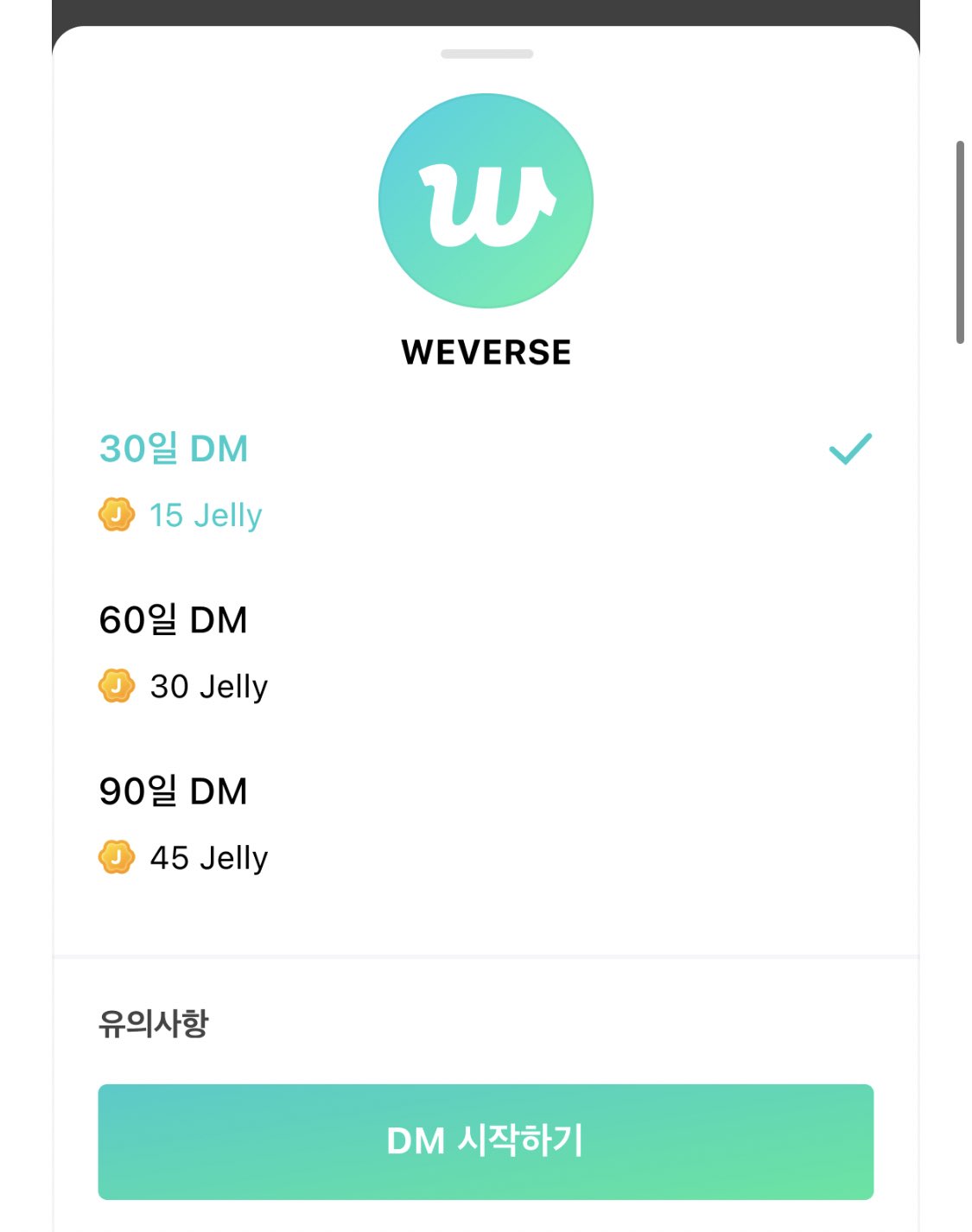Click the 'w' symbol inside the gradient circle
Image resolution: width=972 pixels, height=1232 pixels.
(486, 200)
